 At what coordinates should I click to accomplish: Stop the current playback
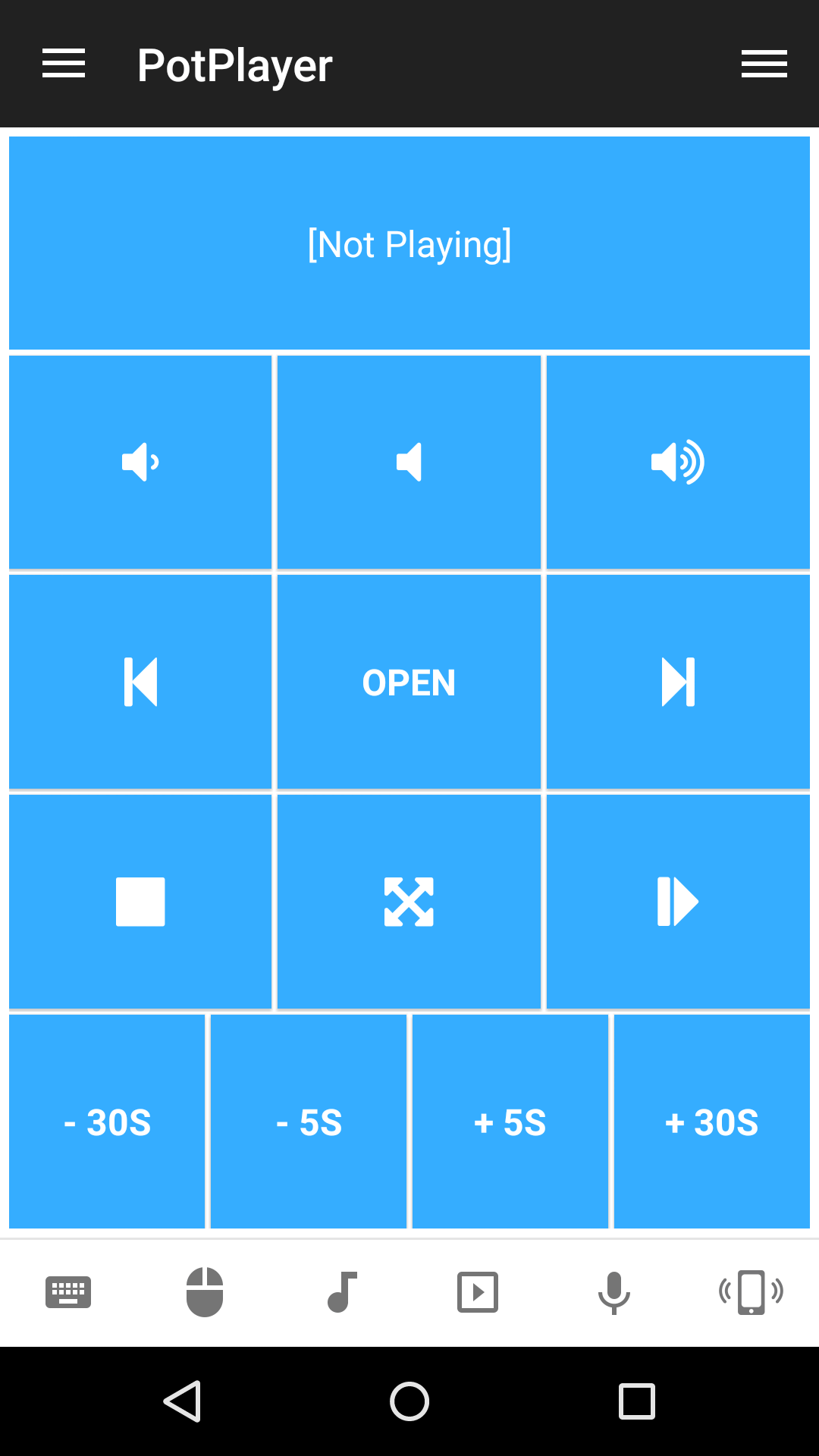[140, 901]
